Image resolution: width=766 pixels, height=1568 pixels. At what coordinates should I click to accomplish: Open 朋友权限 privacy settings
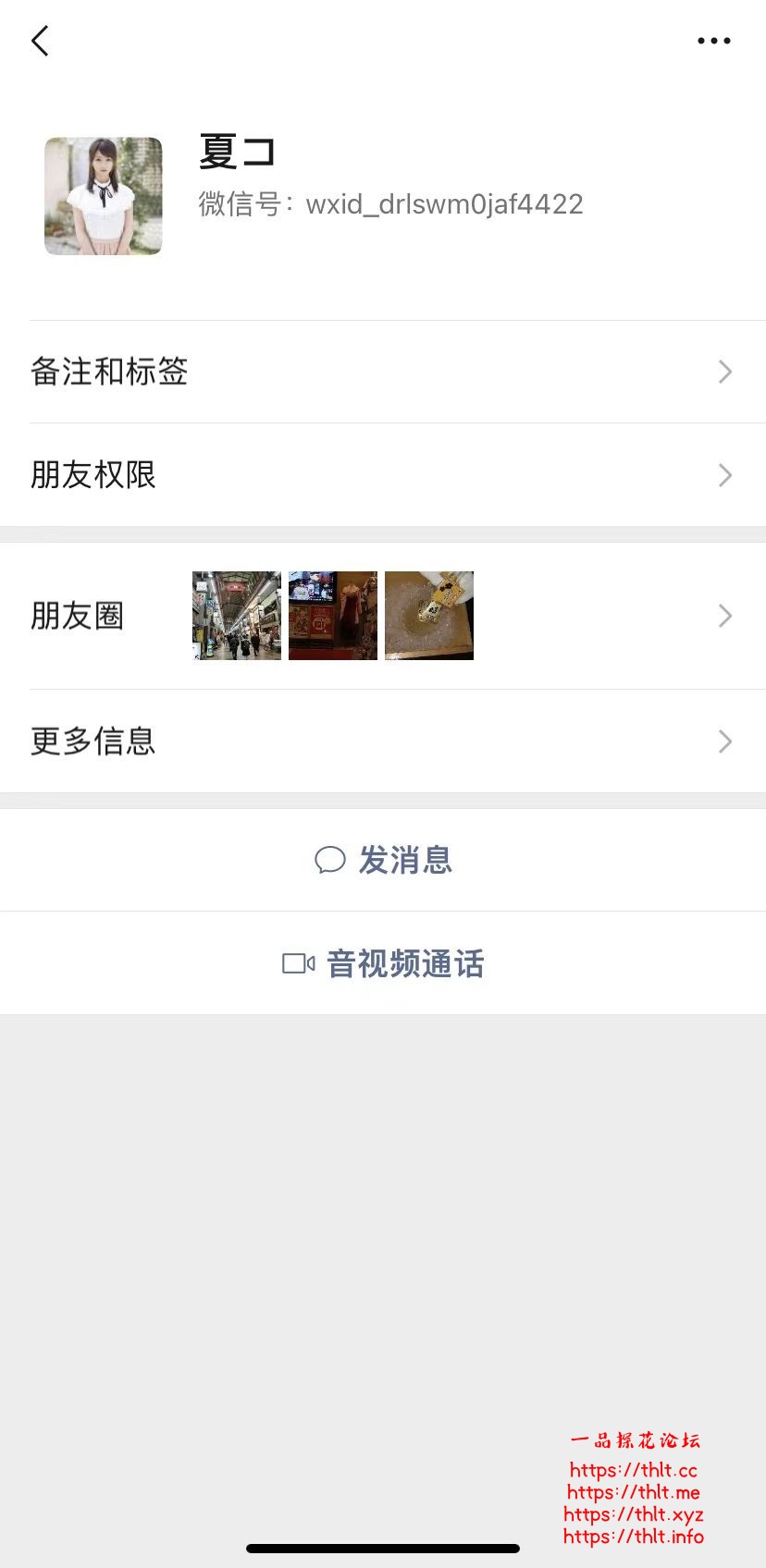click(383, 475)
